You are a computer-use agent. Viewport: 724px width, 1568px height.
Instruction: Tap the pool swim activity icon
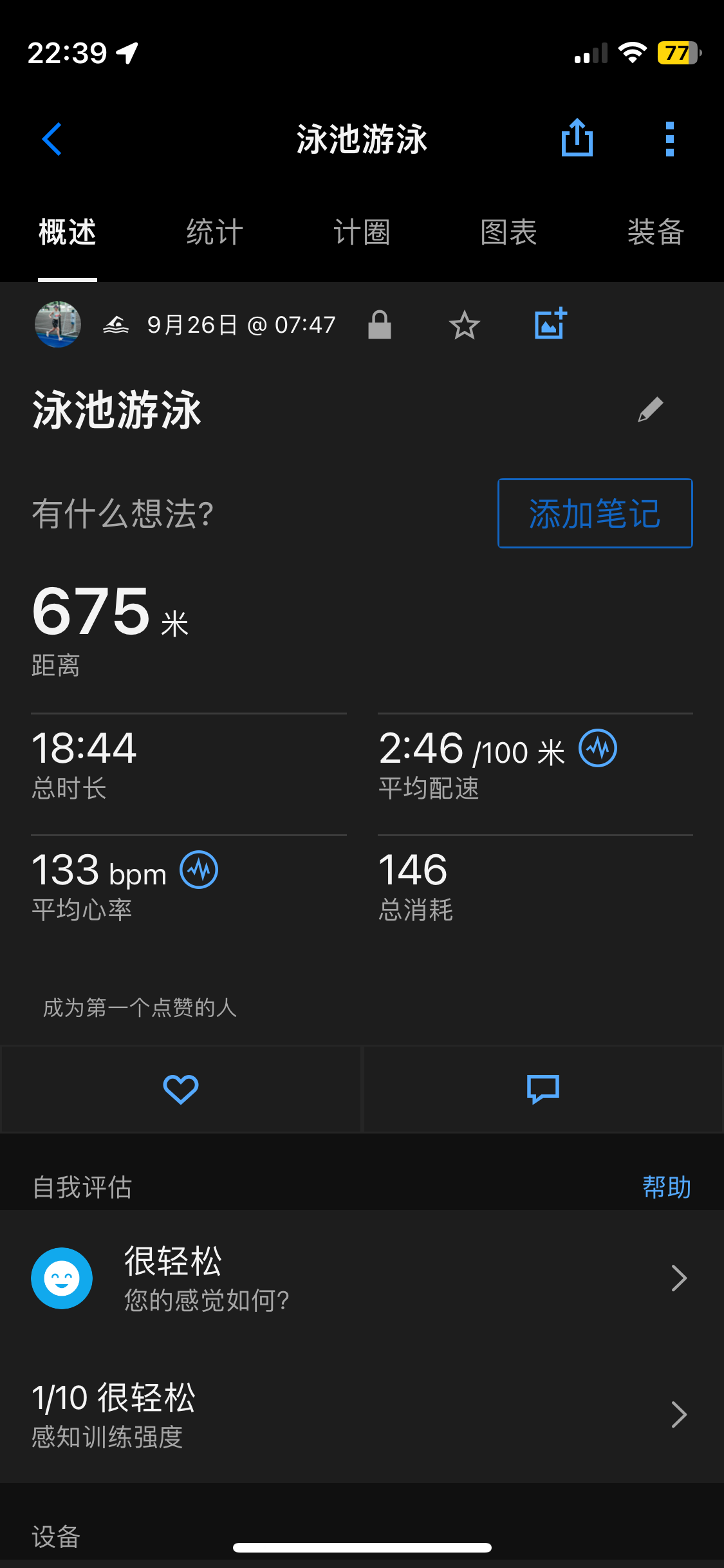pyautogui.click(x=118, y=325)
